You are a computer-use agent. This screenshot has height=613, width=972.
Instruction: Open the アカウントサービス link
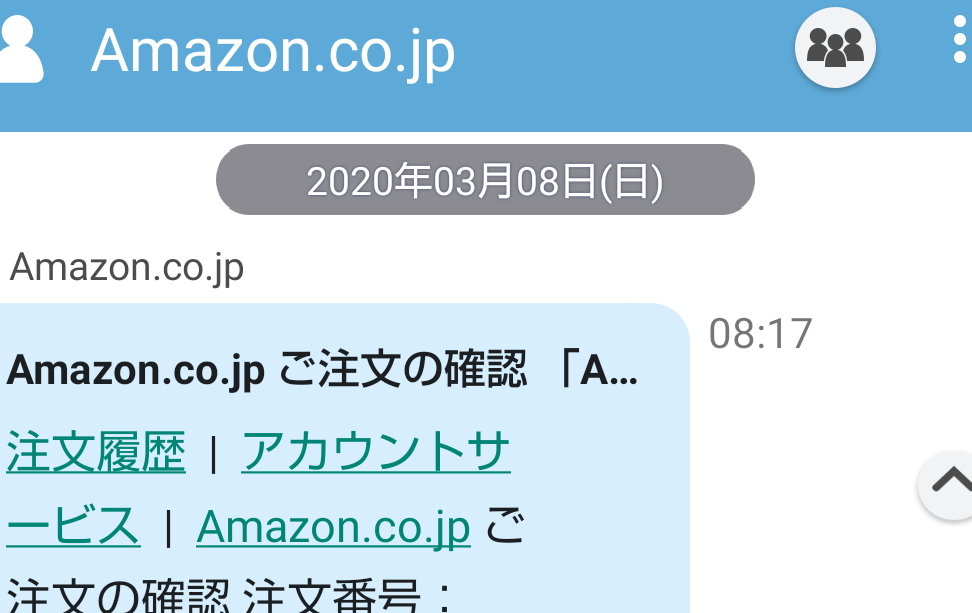[376, 453]
